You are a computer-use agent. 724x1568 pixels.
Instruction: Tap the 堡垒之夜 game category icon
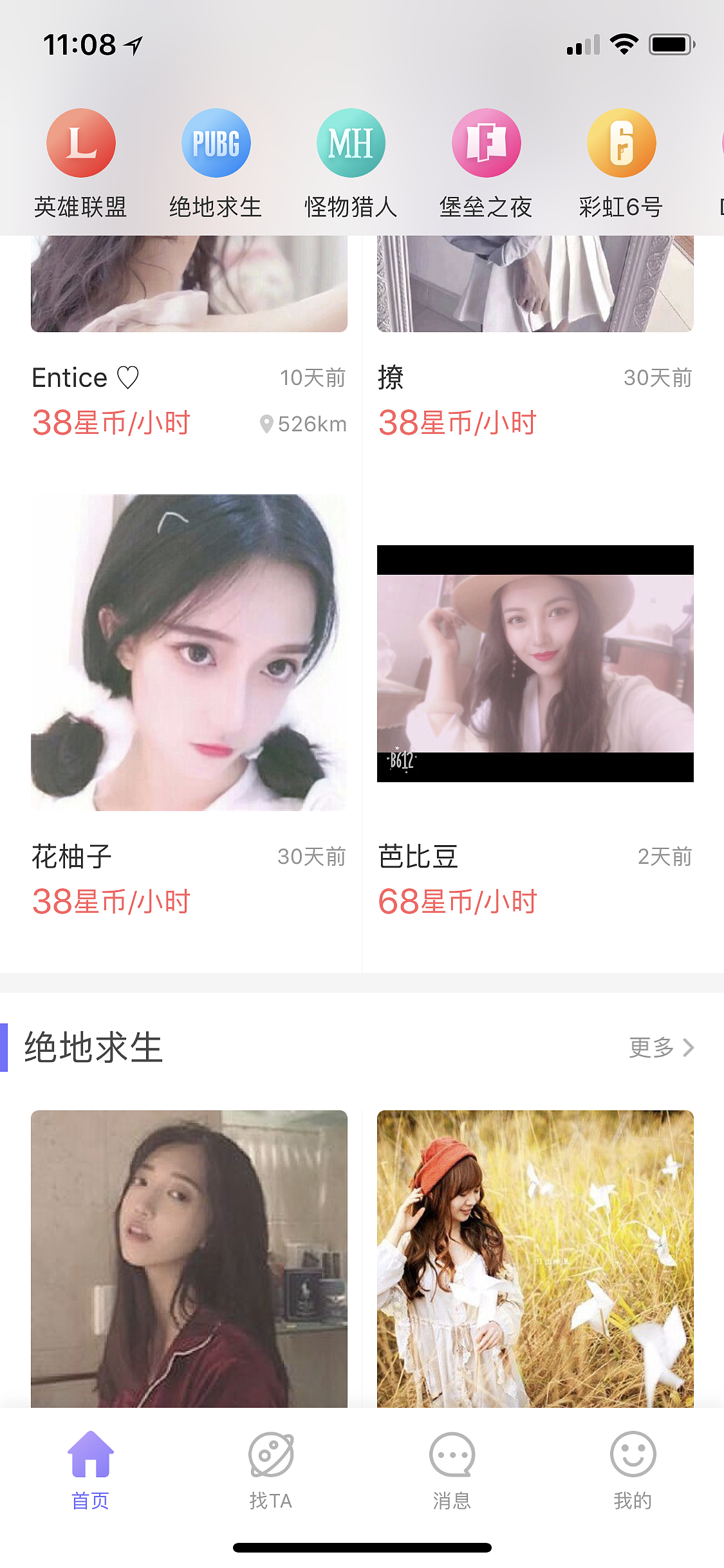pyautogui.click(x=487, y=143)
